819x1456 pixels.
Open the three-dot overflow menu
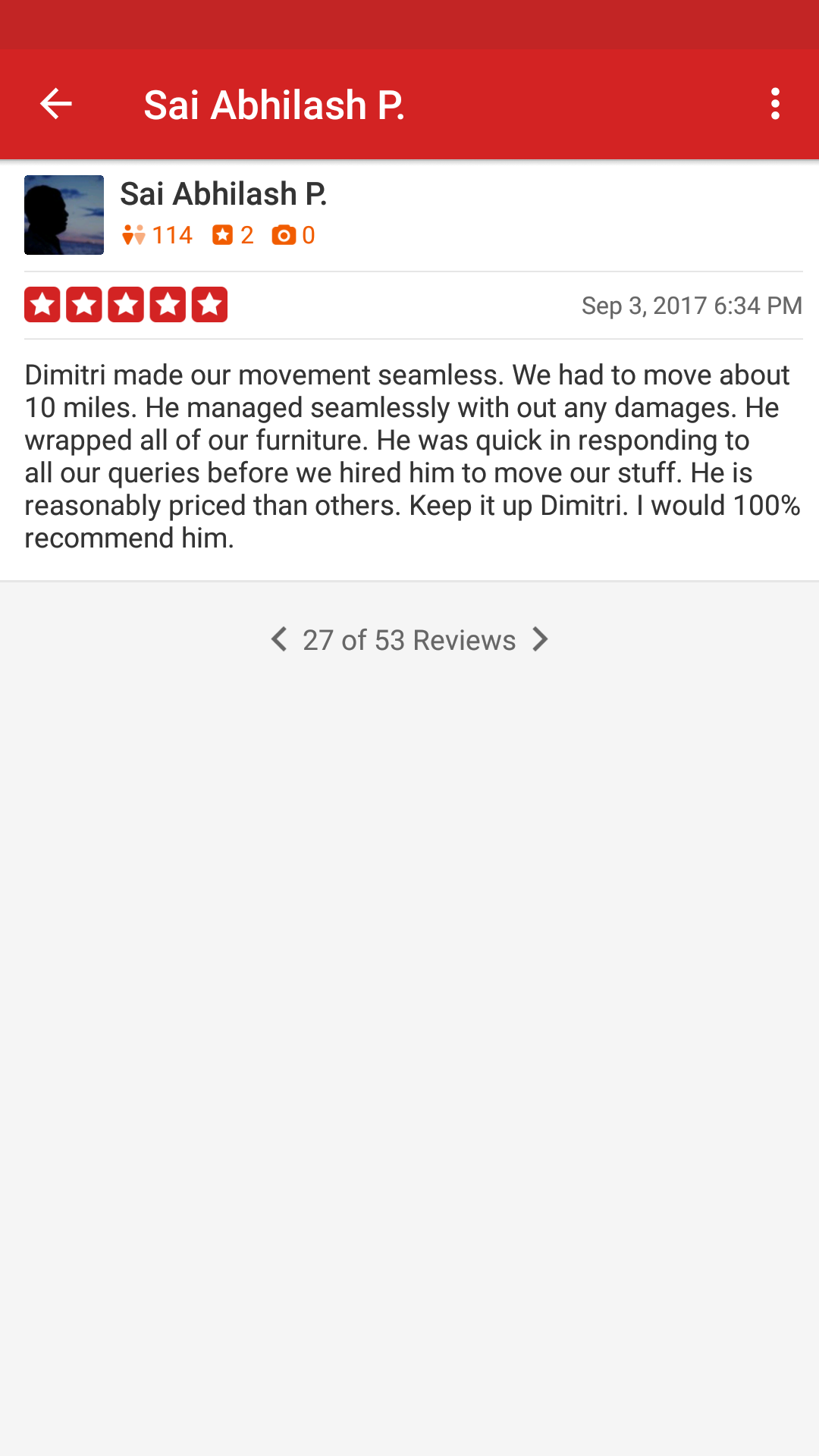[x=774, y=104]
